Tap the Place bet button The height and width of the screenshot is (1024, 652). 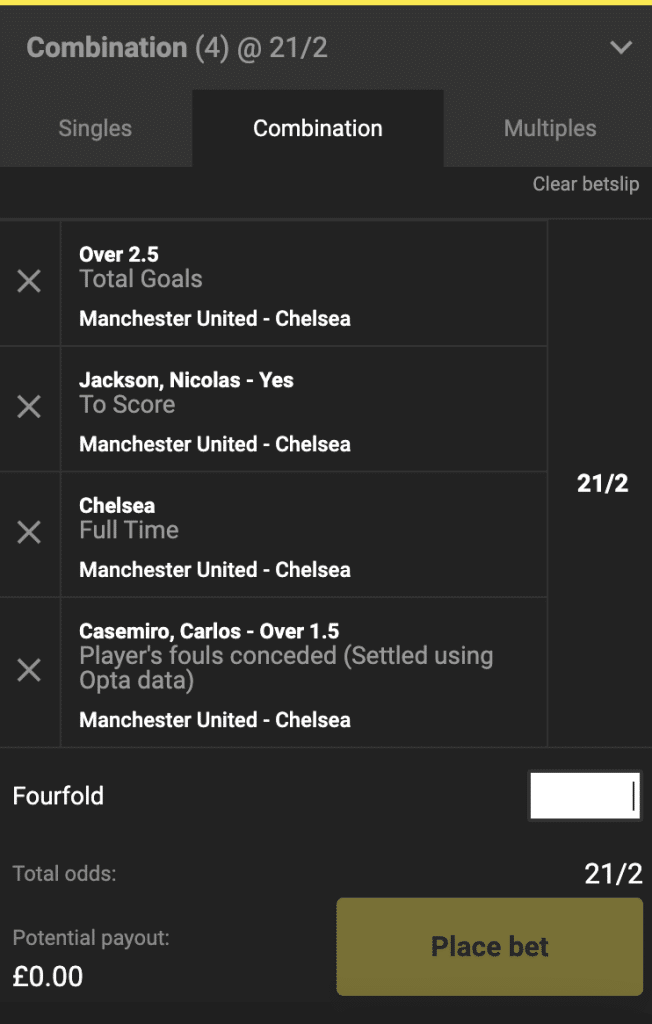[x=489, y=947]
